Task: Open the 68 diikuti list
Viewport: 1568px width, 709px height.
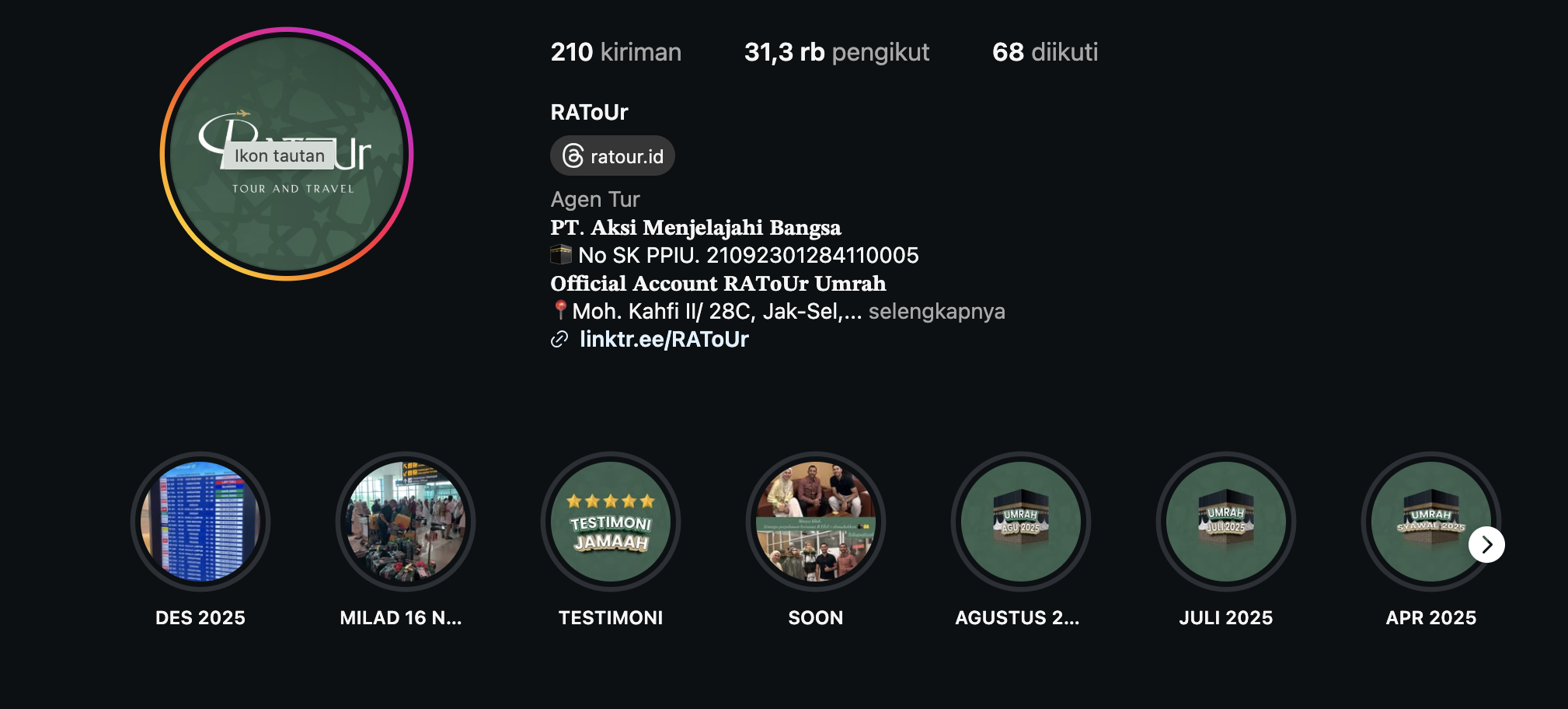Action: point(1044,52)
